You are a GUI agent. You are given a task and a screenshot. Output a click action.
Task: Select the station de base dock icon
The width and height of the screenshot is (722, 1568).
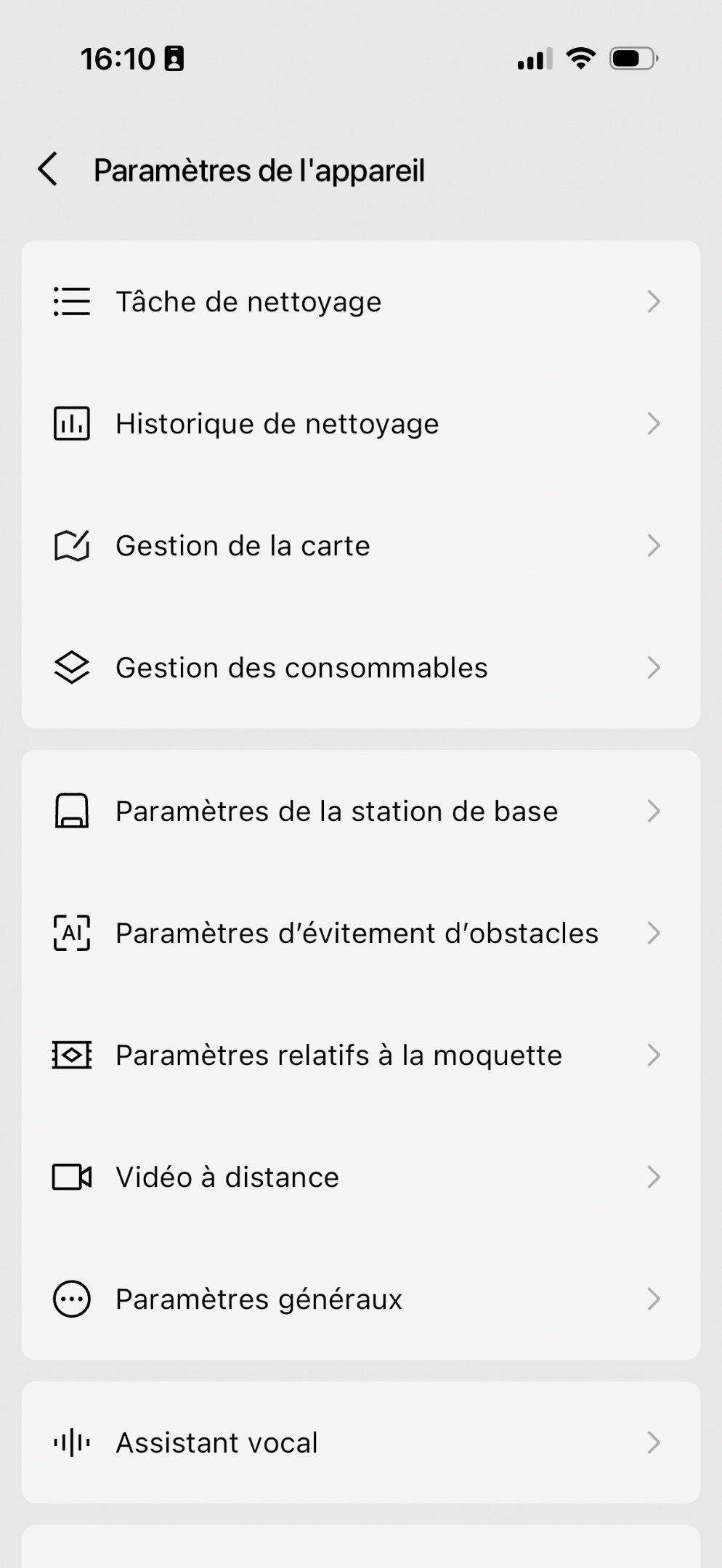71,812
